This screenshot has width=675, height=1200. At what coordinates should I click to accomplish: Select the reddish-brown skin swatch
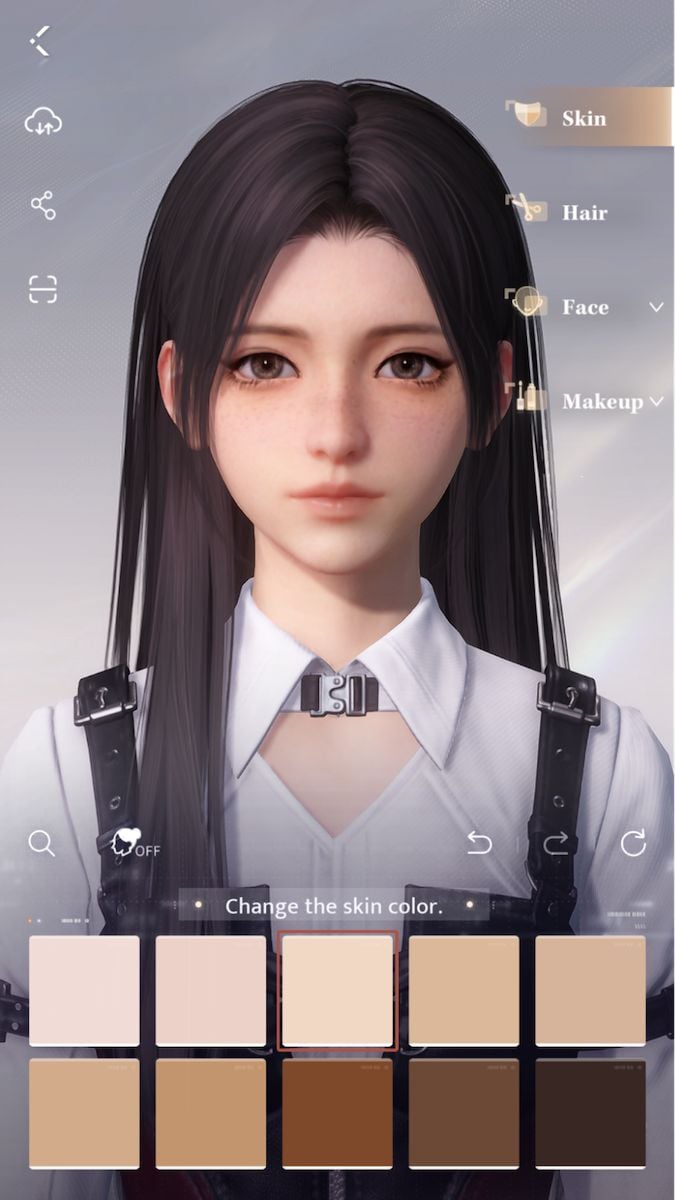click(x=337, y=1113)
